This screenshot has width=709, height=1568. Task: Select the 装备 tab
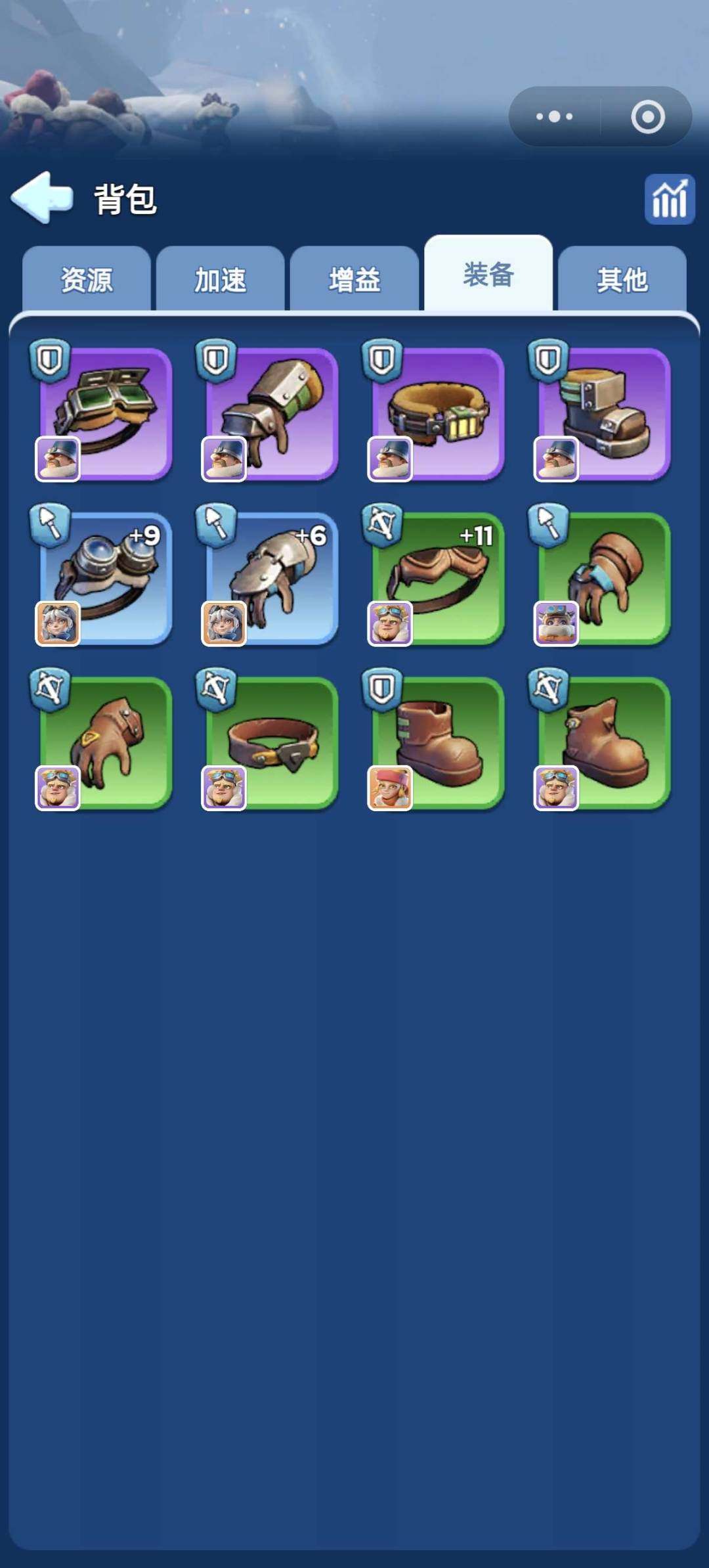point(488,275)
